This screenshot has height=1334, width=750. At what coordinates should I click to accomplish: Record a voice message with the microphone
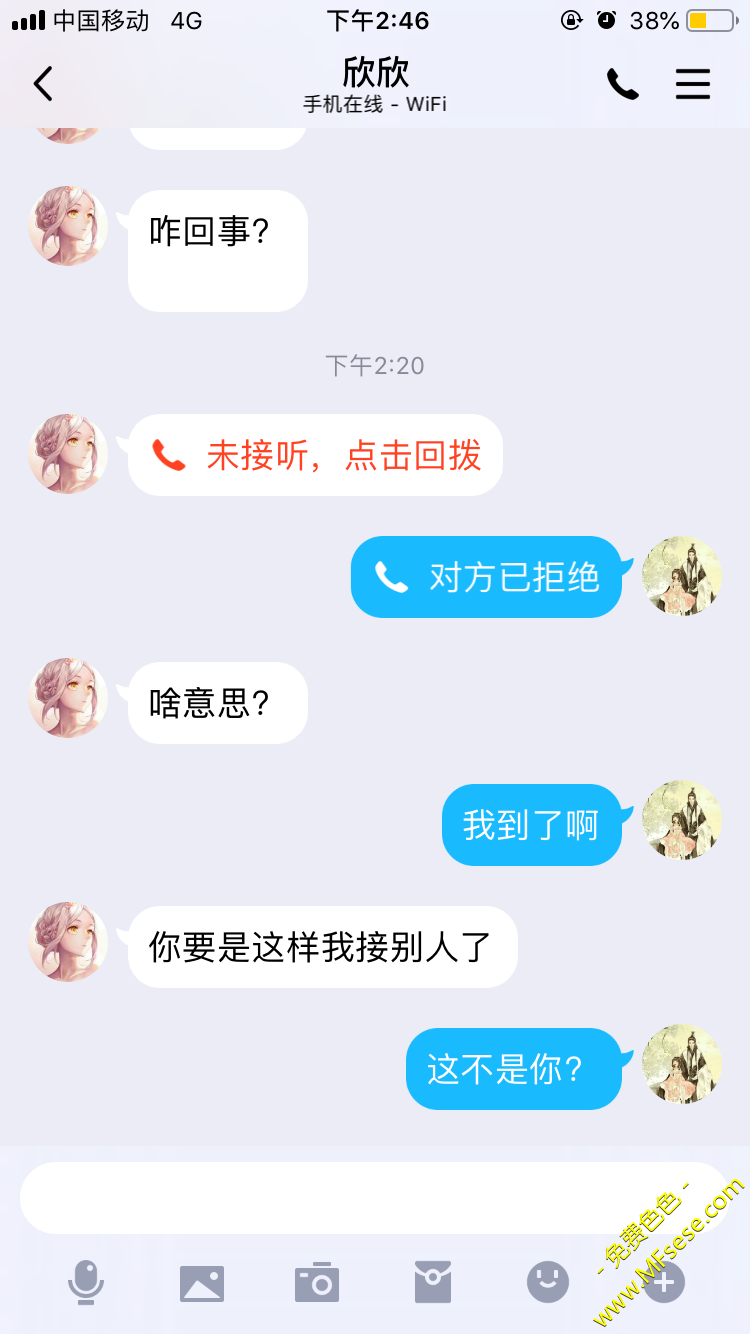click(x=86, y=1282)
